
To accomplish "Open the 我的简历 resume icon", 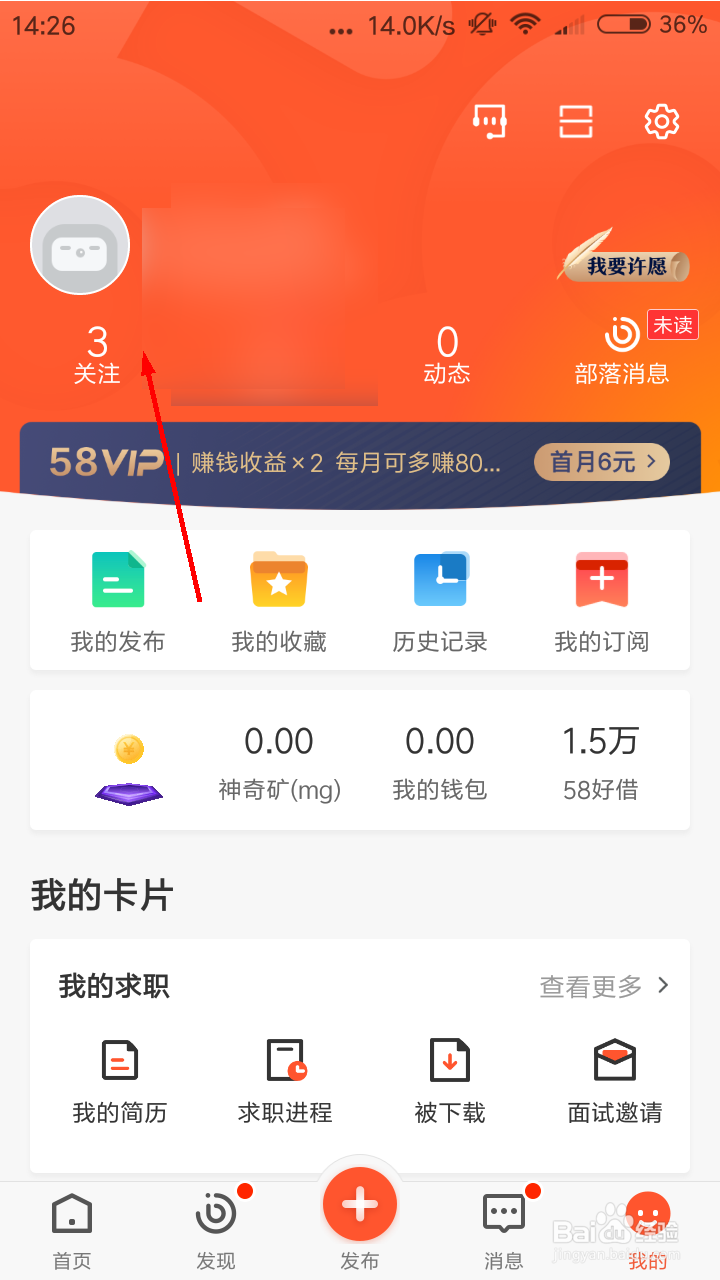I will tap(118, 1060).
